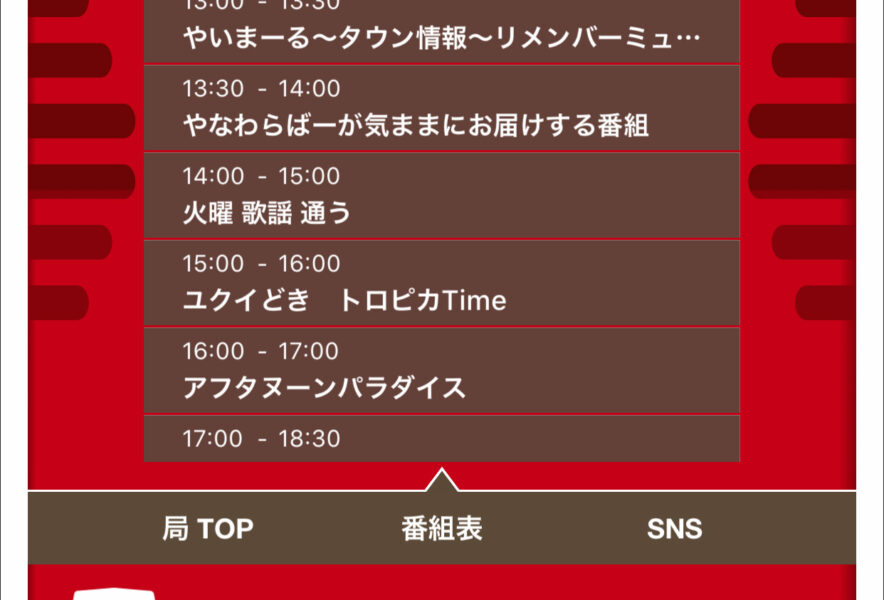Open やなわらばーが気ままにお届けする番組
Viewport: 884px width, 600px height.
click(x=441, y=108)
